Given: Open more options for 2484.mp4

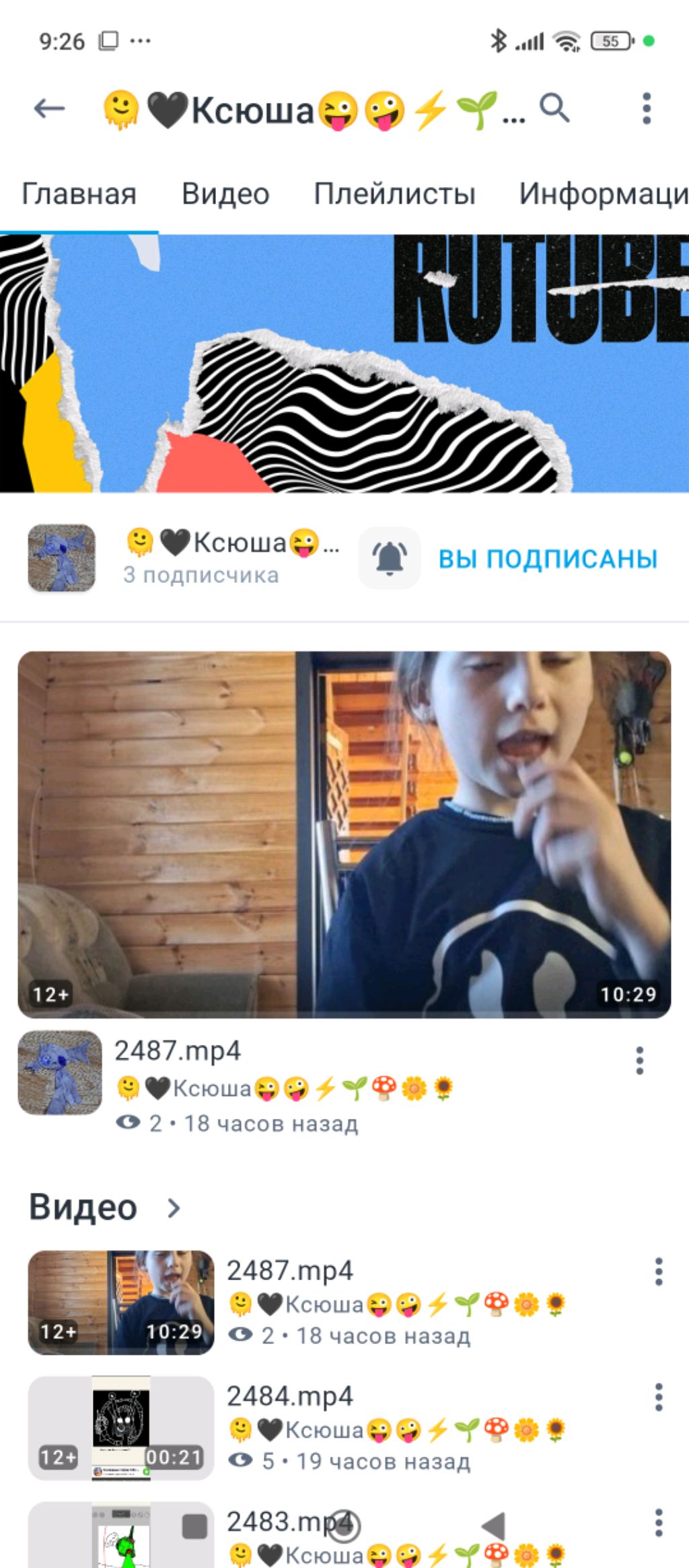Looking at the screenshot, I should tap(659, 1398).
